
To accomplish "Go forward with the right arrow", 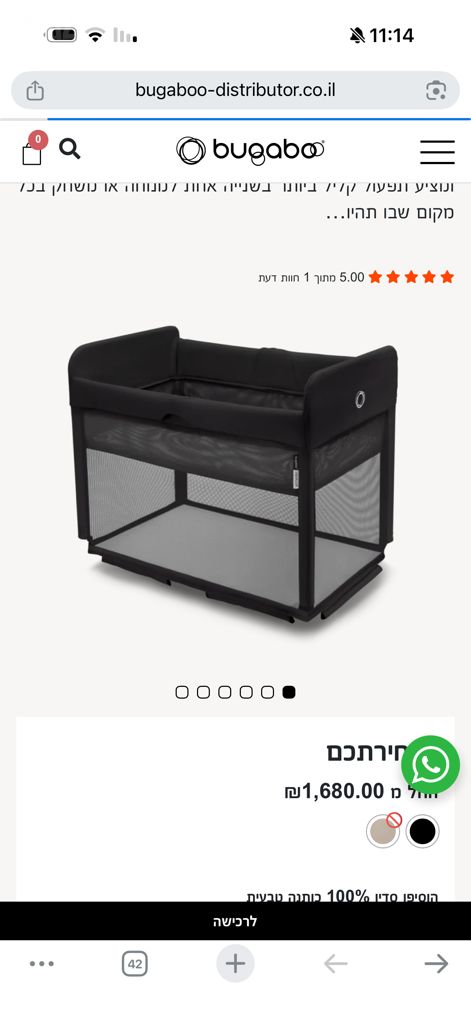I will [x=436, y=964].
